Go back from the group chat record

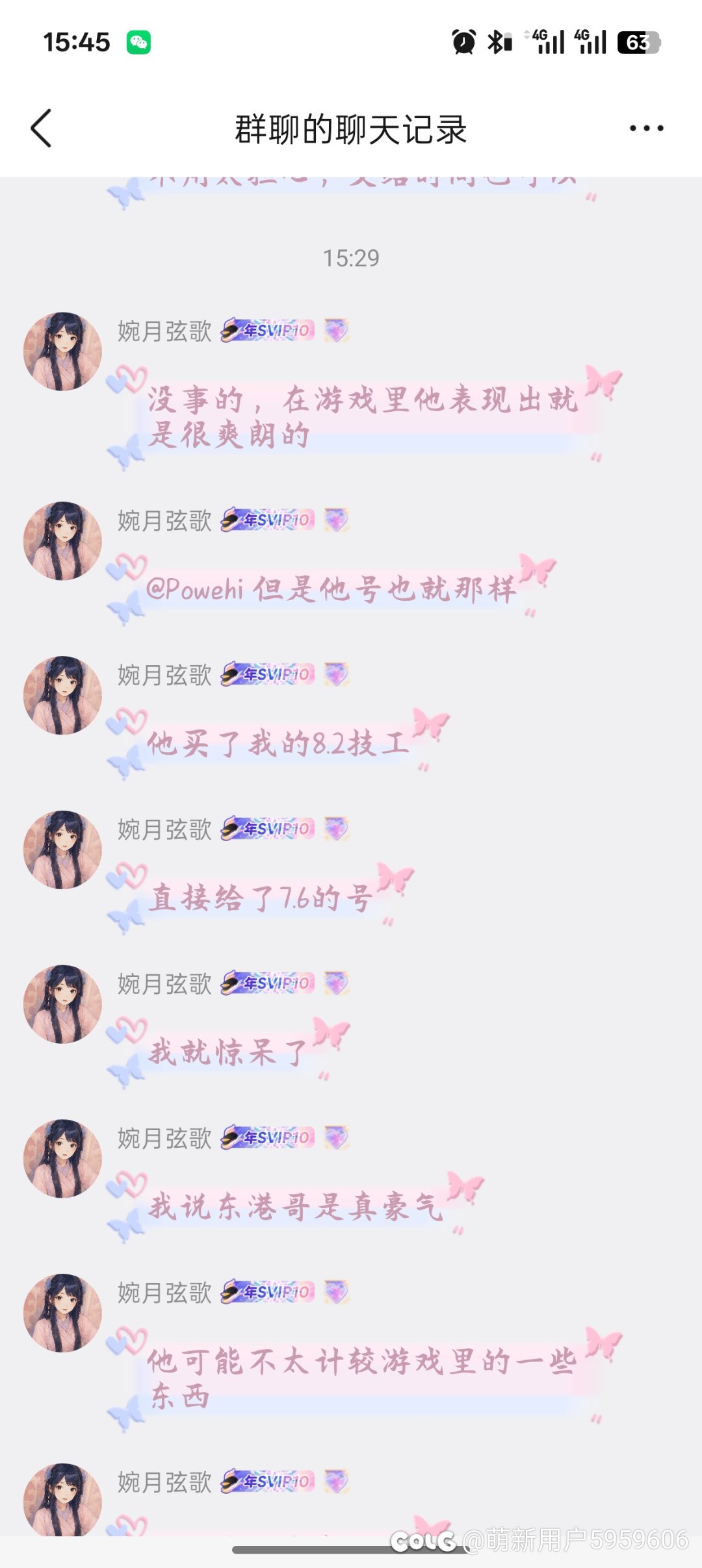tap(42, 129)
